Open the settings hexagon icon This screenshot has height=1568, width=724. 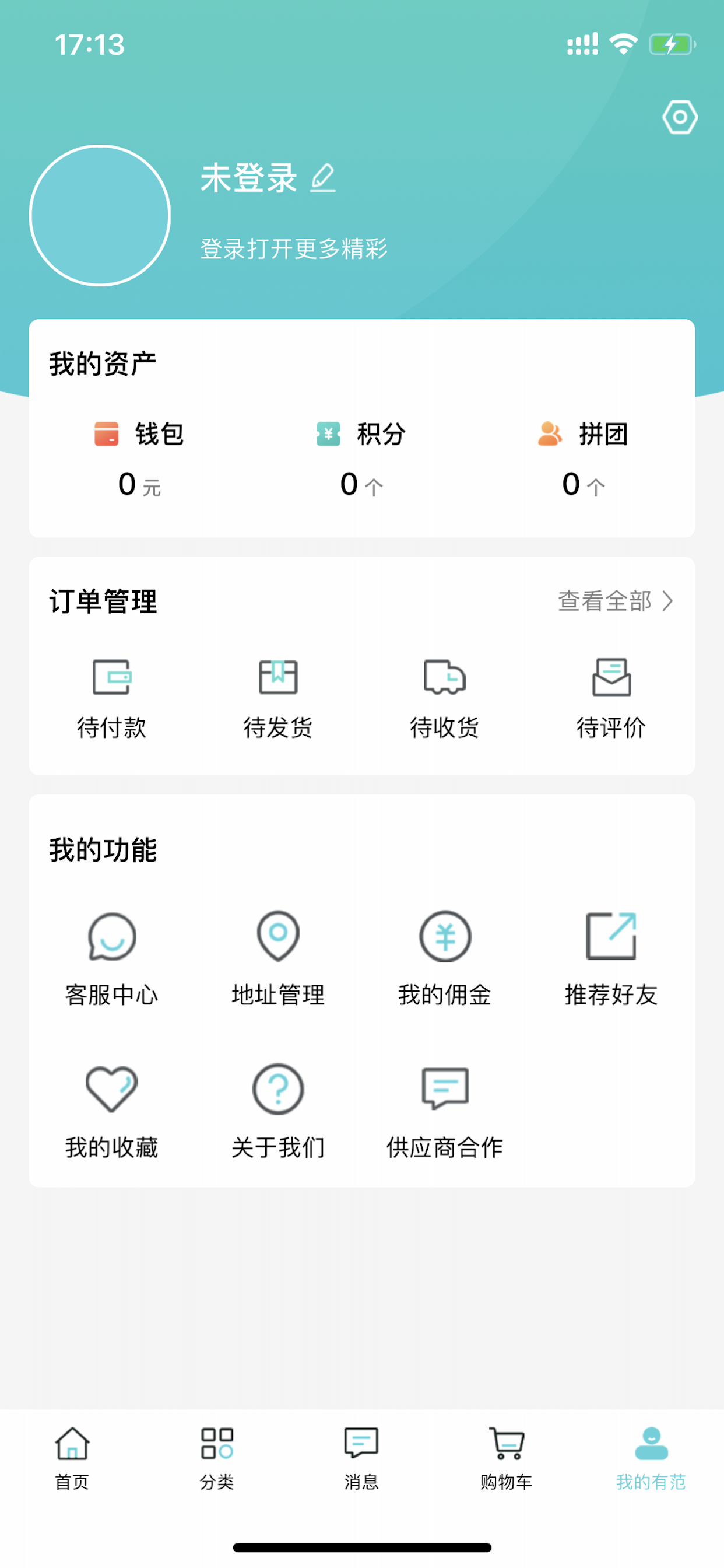(x=680, y=117)
